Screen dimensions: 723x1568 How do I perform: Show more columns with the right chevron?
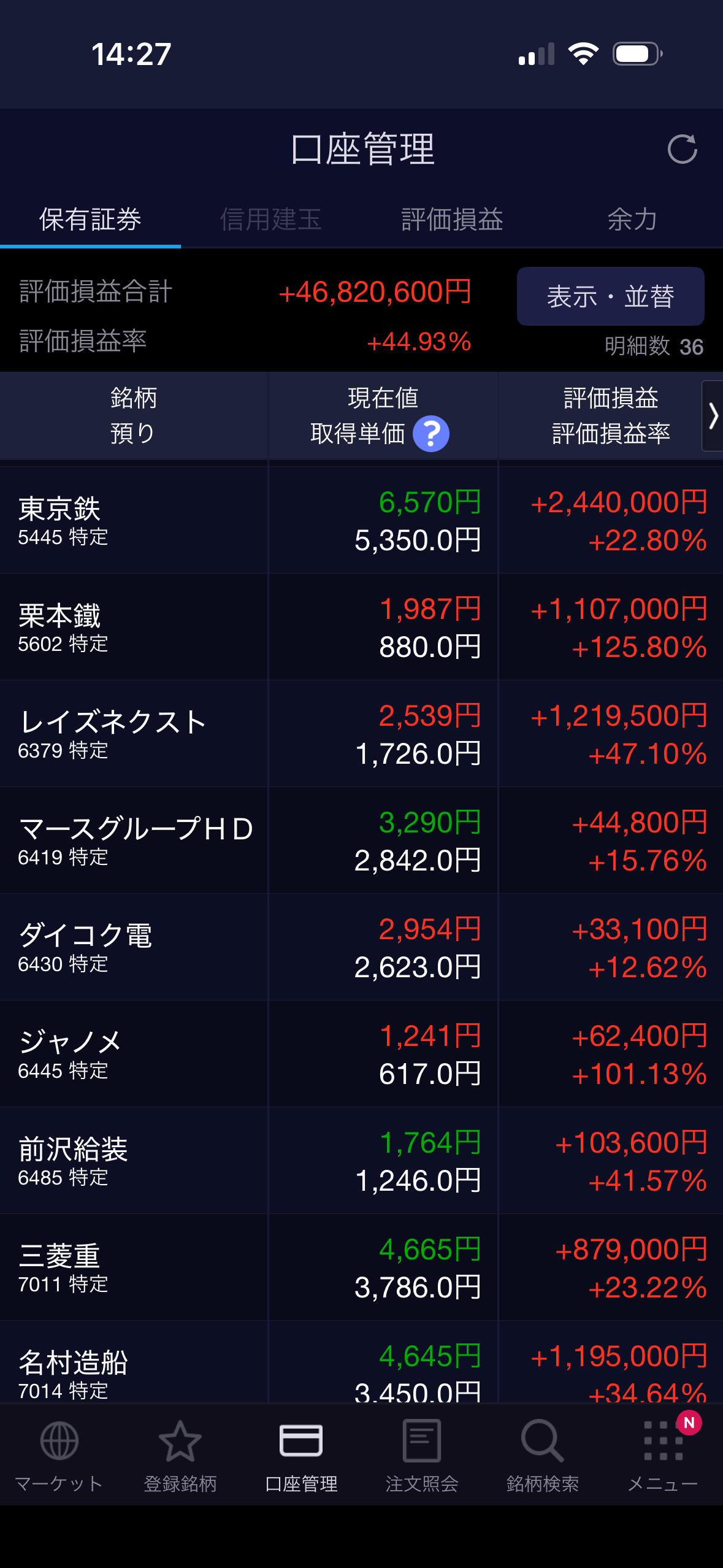point(713,416)
